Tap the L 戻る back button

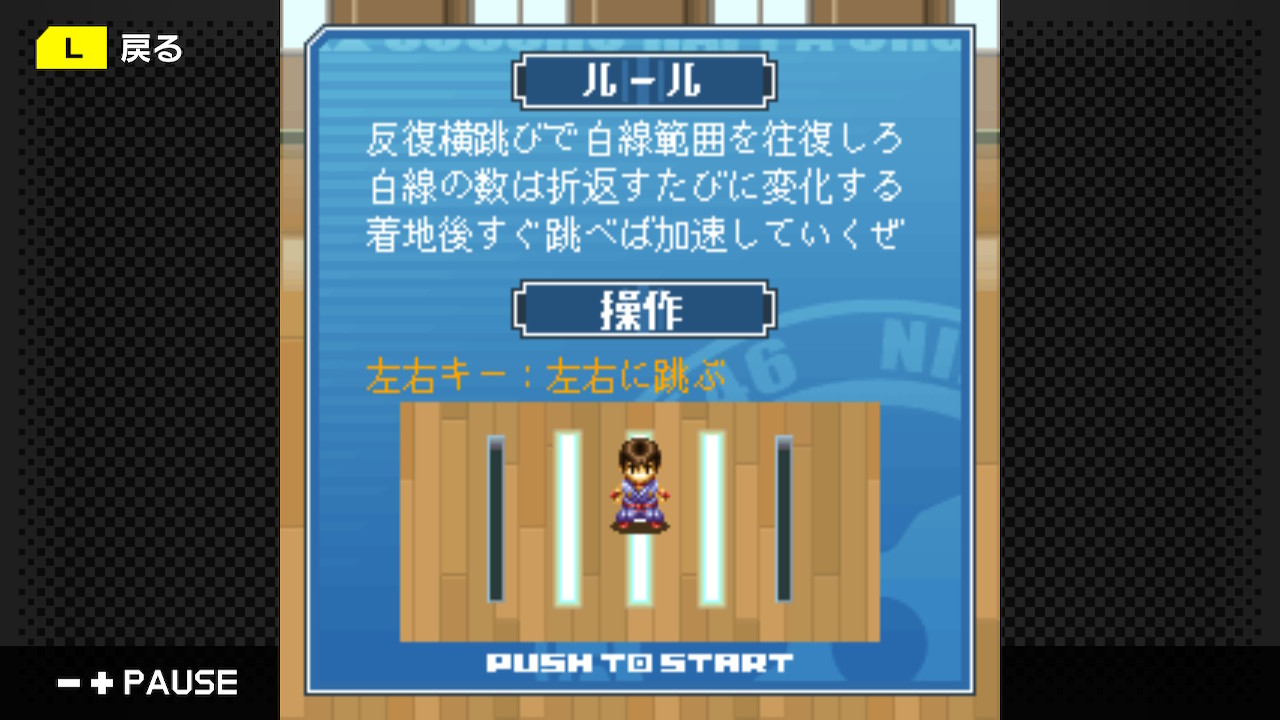110,48
